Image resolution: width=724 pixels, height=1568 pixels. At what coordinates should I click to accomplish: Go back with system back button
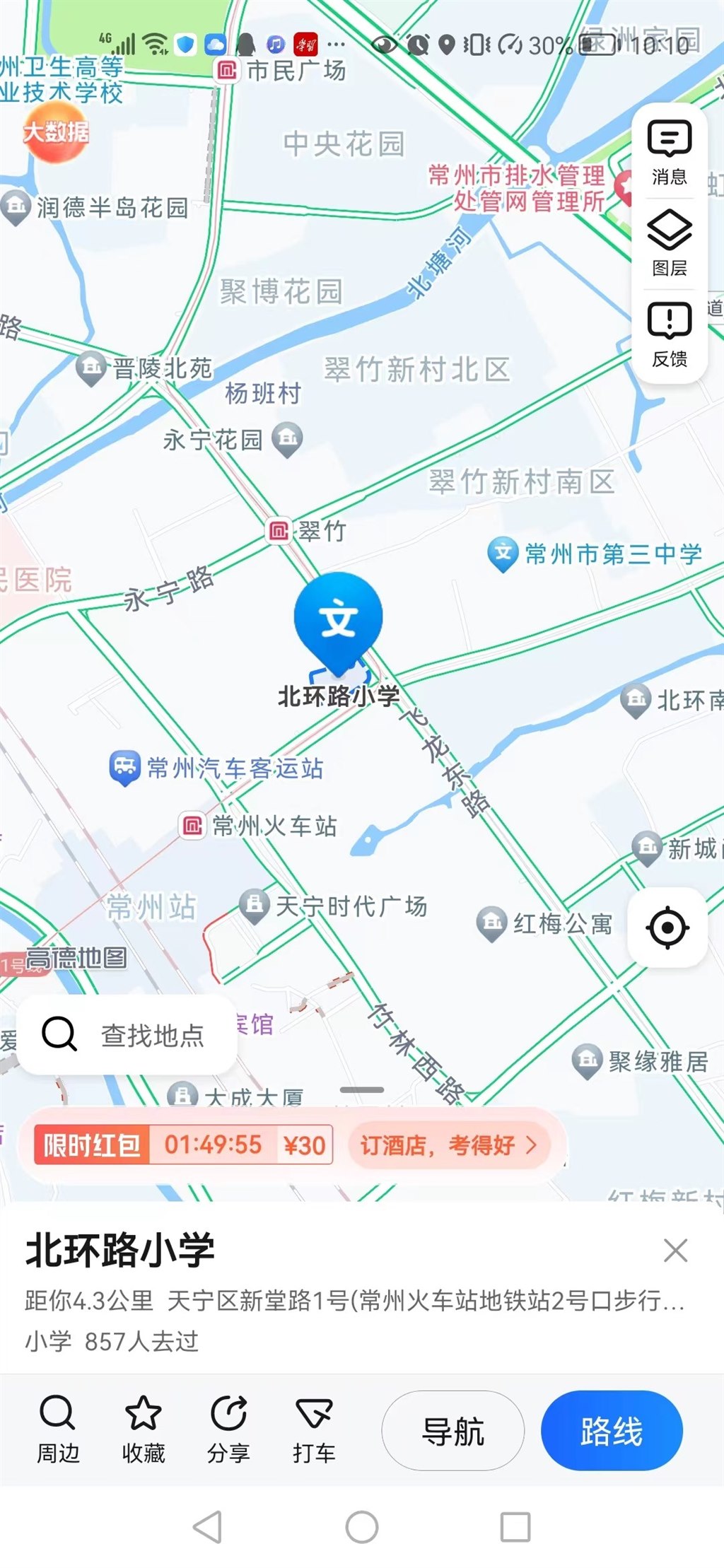[208, 1527]
